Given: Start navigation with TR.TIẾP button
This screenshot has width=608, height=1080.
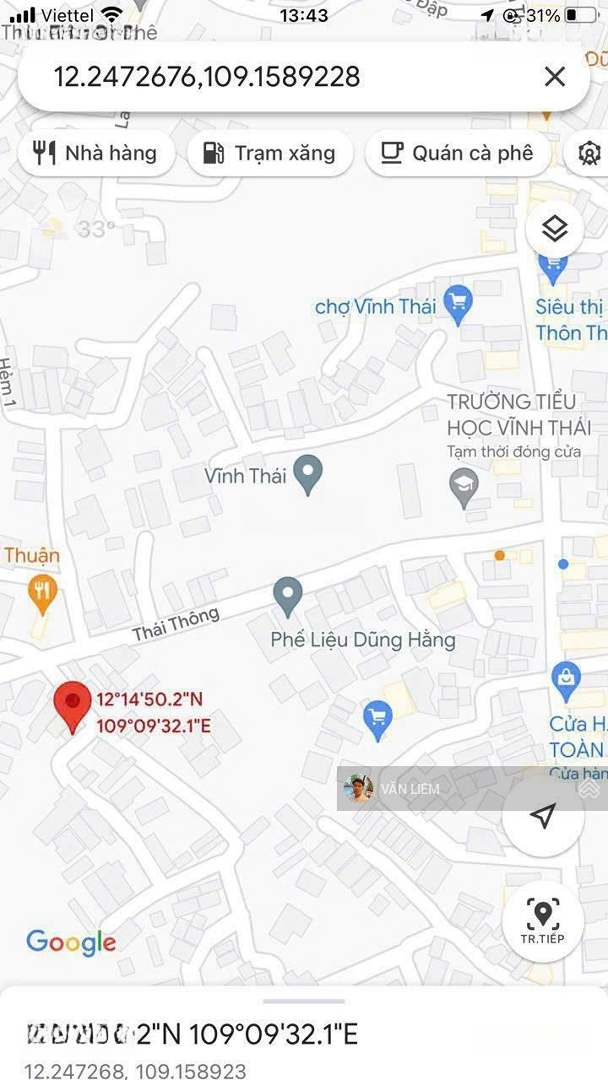Looking at the screenshot, I should tap(543, 920).
